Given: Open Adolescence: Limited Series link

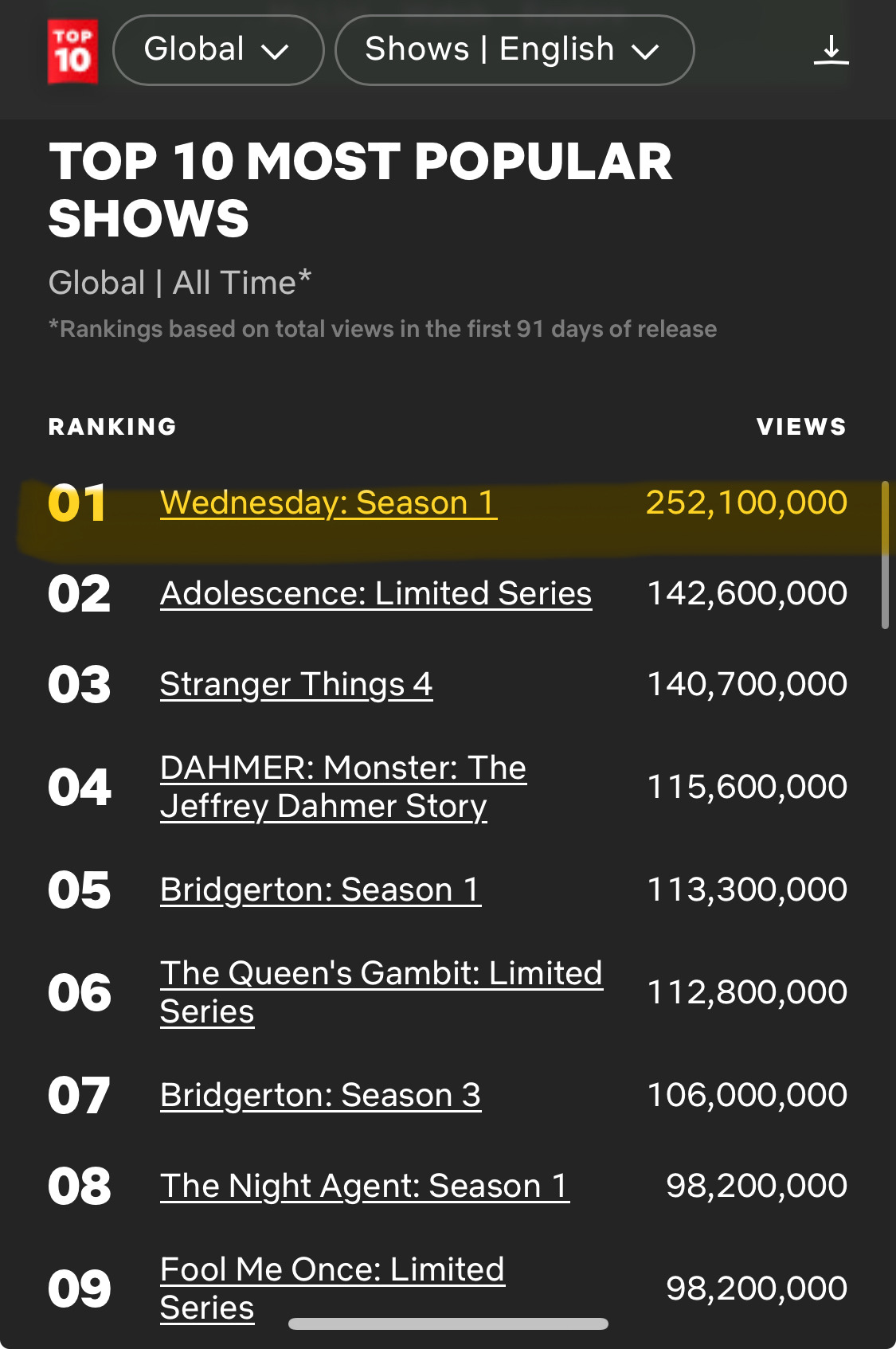Looking at the screenshot, I should pos(375,593).
